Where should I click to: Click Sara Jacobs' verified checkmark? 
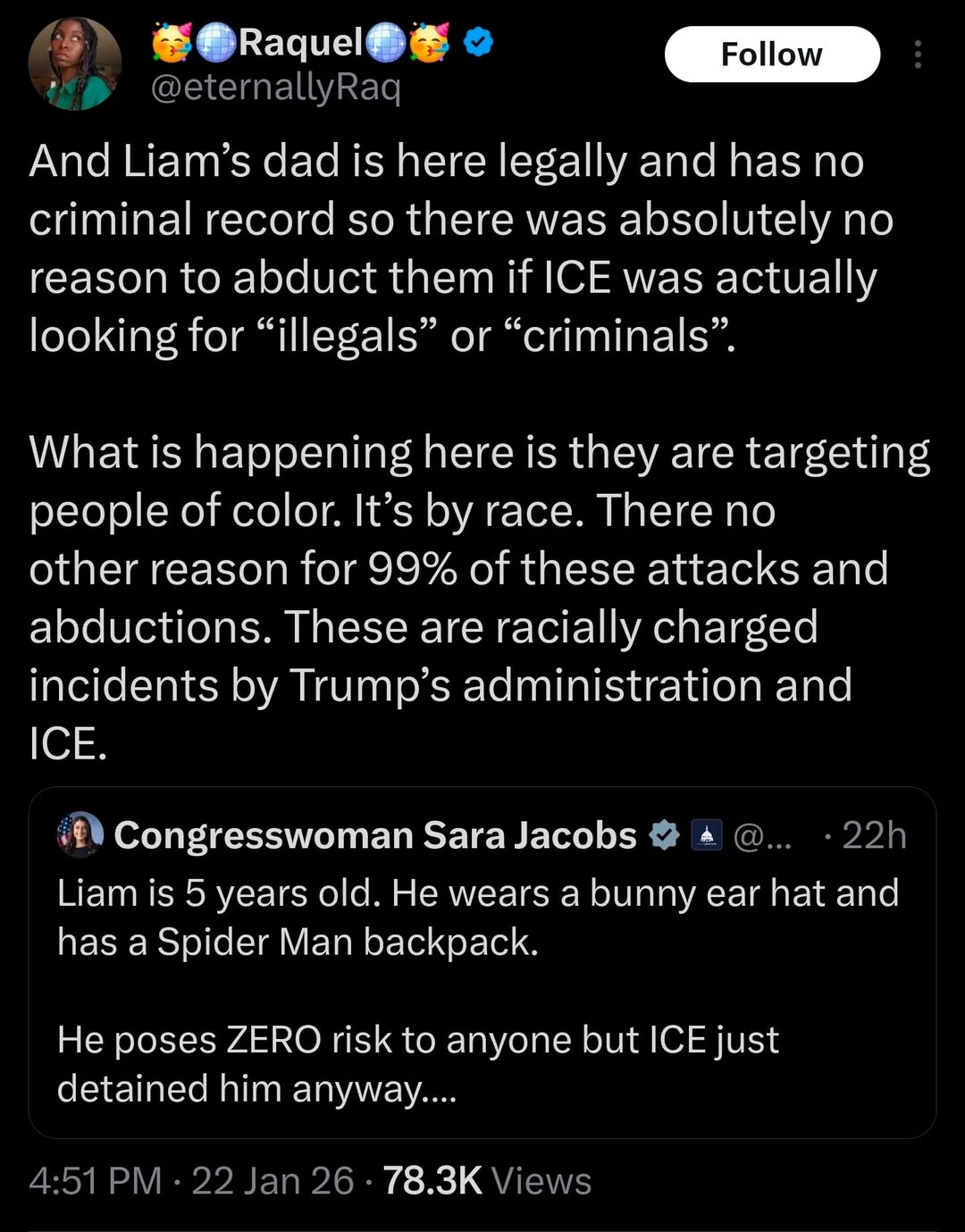tap(663, 835)
